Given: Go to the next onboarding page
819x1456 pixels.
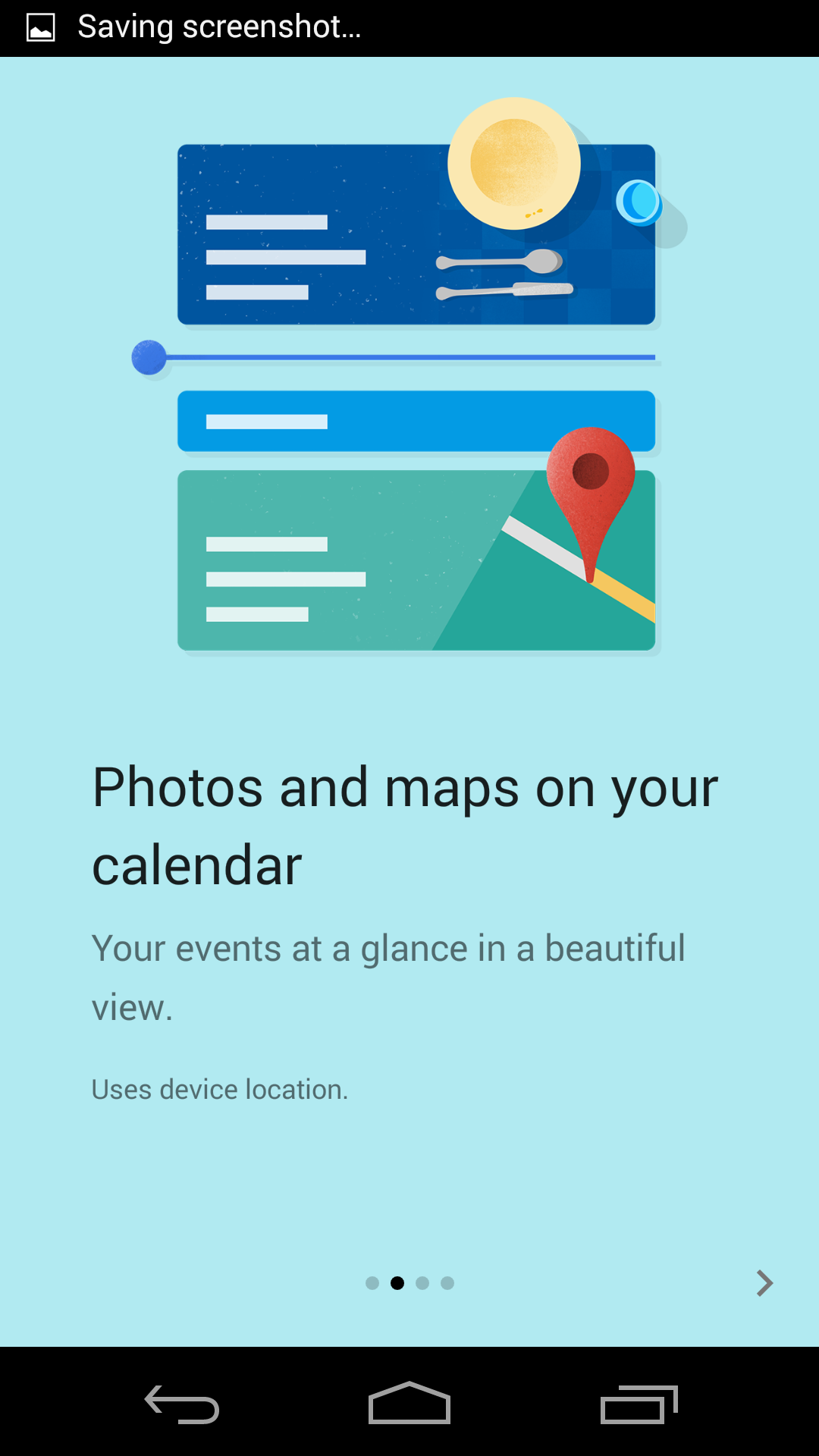Looking at the screenshot, I should click(x=764, y=1283).
